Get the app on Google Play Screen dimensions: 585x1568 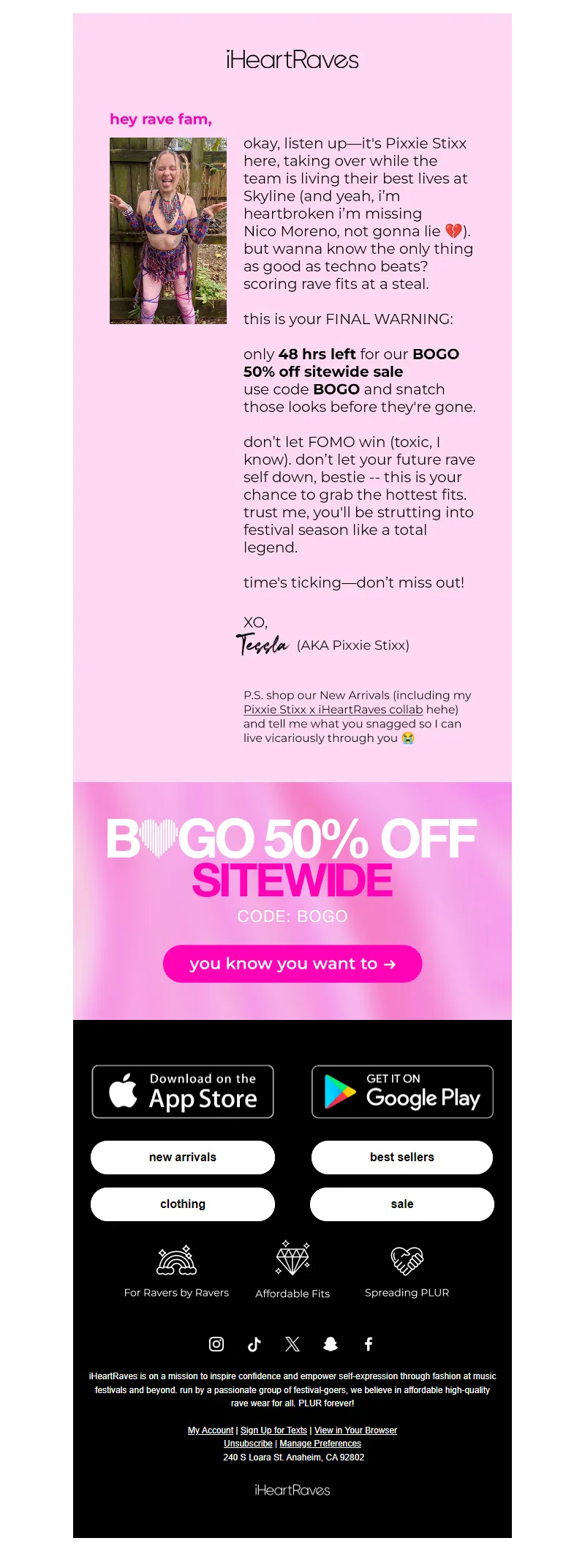(402, 1092)
